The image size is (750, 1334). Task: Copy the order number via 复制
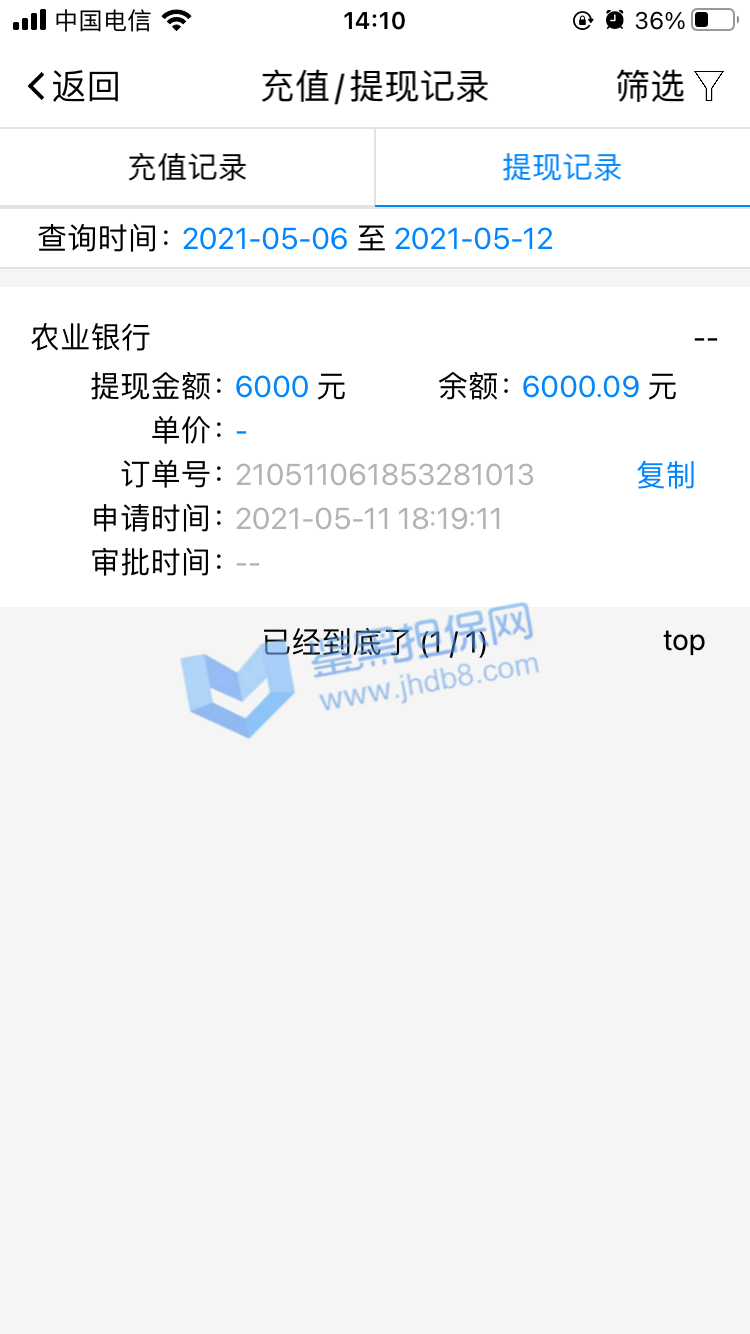point(665,475)
